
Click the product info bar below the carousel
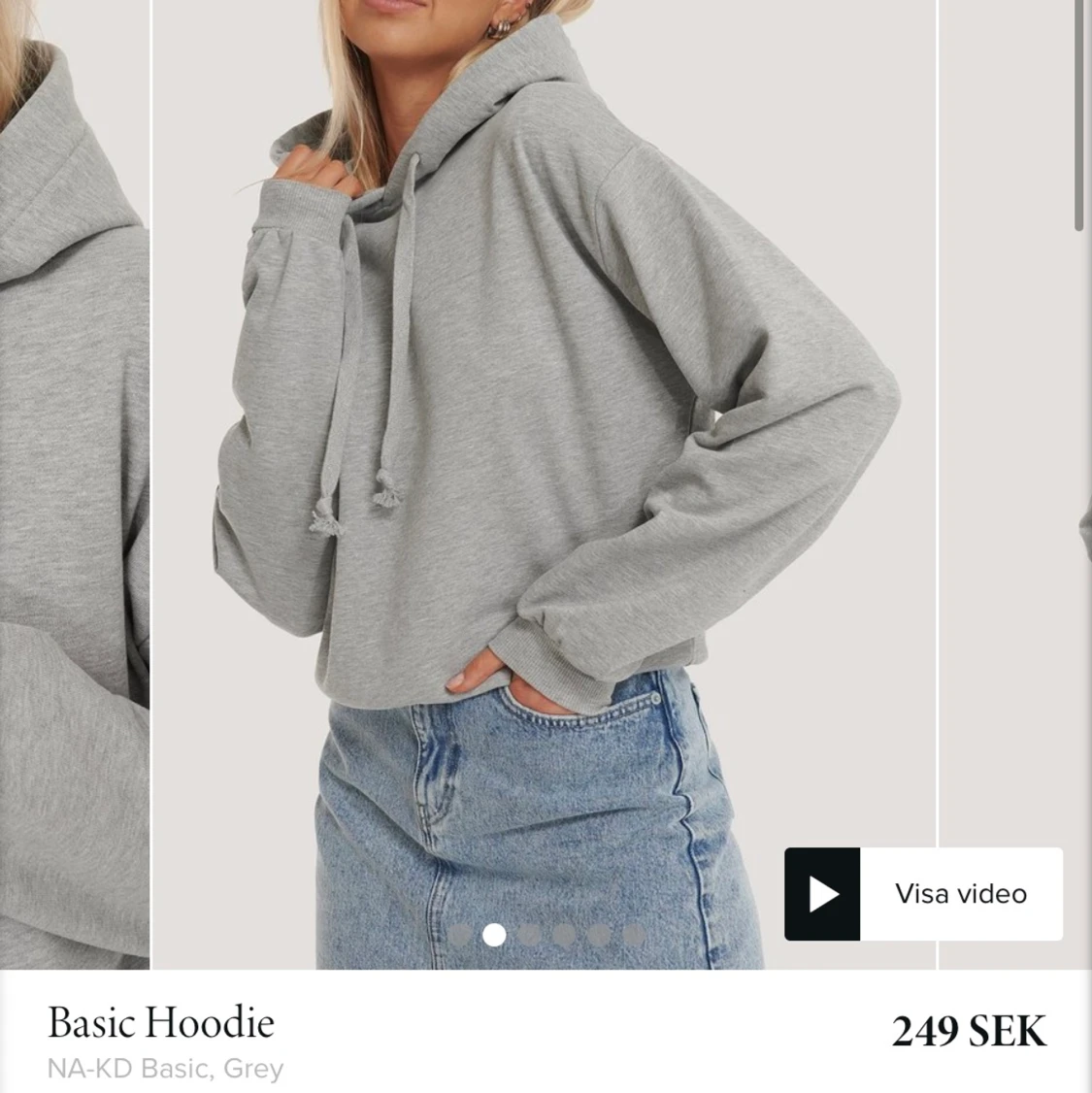pos(544,1039)
